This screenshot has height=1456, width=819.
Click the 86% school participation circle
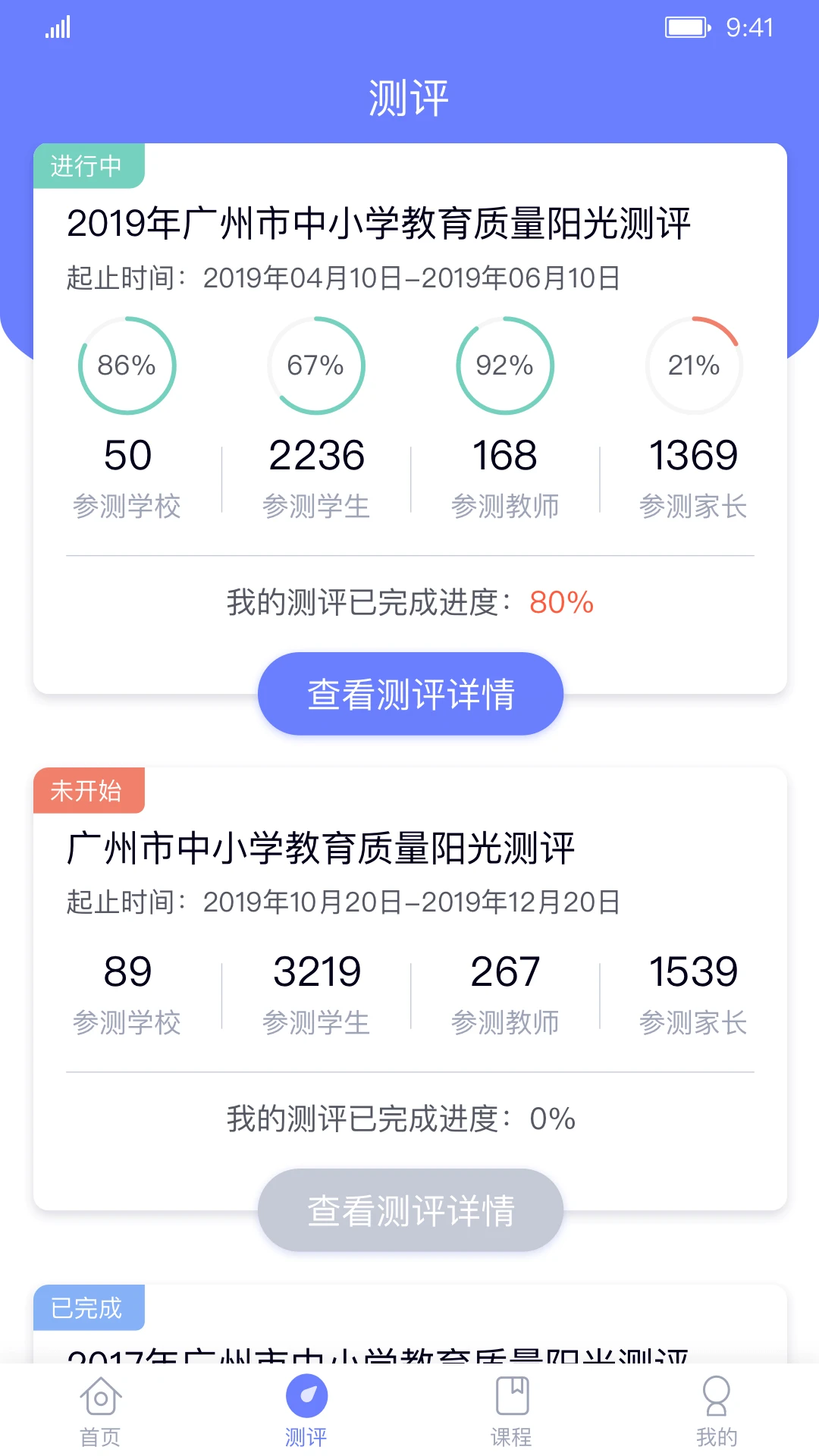pyautogui.click(x=127, y=366)
